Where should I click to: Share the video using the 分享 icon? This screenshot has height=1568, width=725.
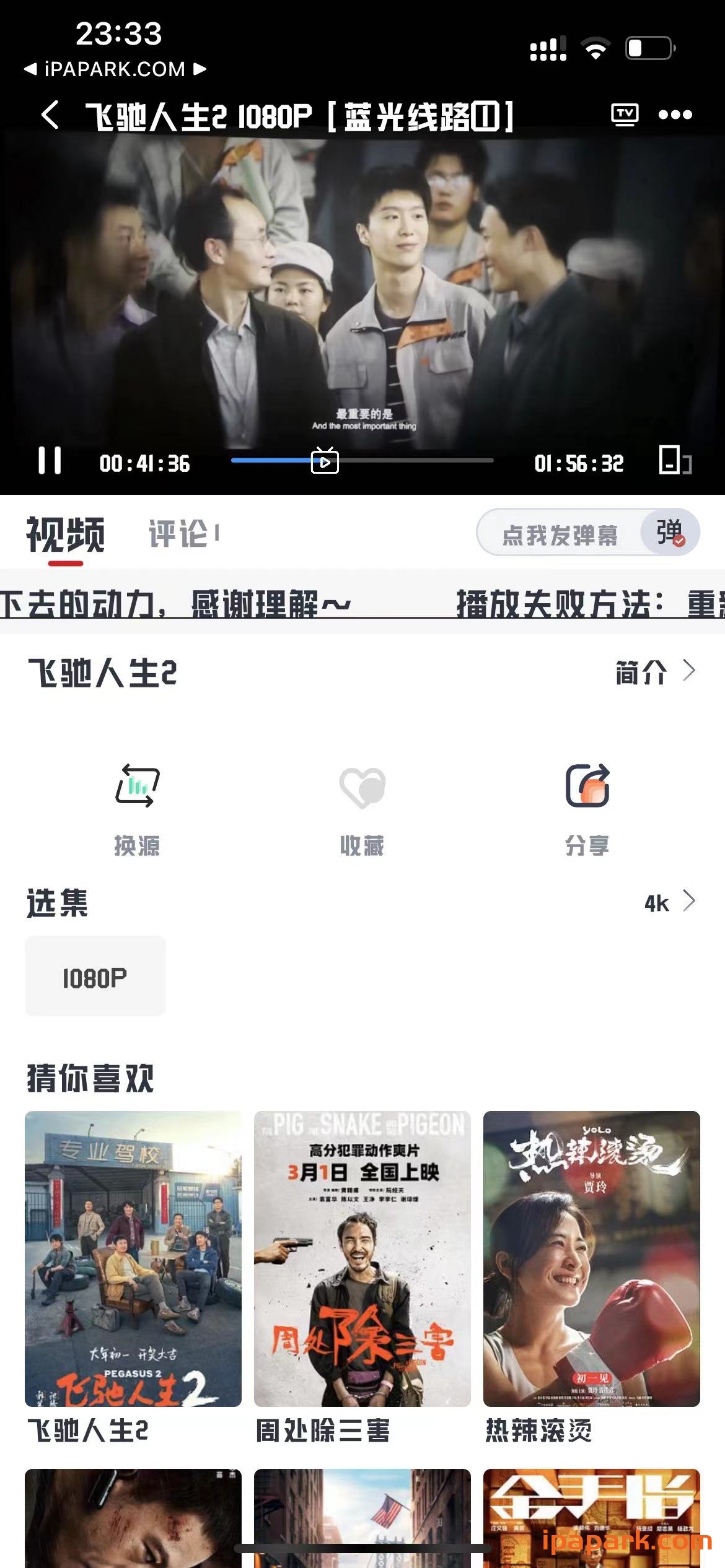(587, 788)
